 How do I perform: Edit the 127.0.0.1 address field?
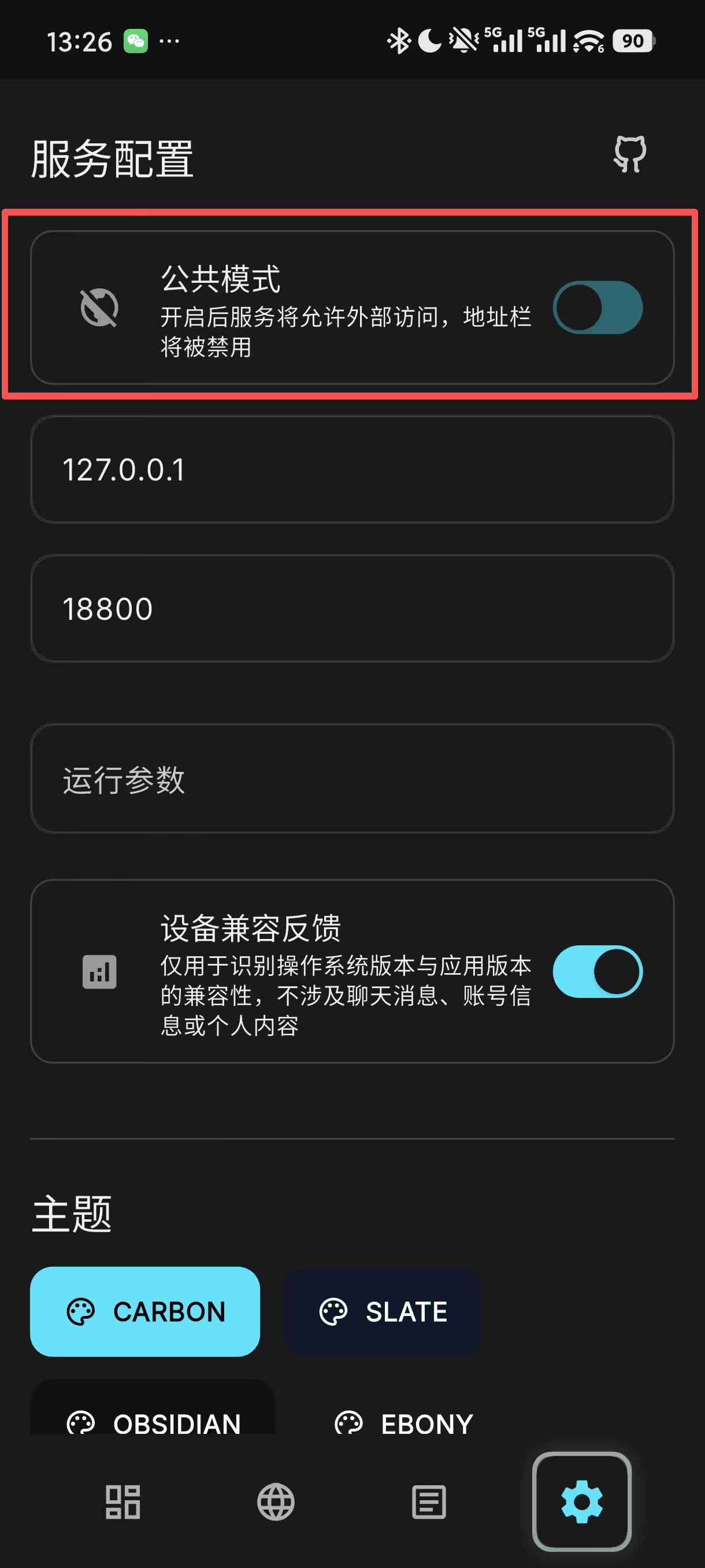tap(351, 470)
